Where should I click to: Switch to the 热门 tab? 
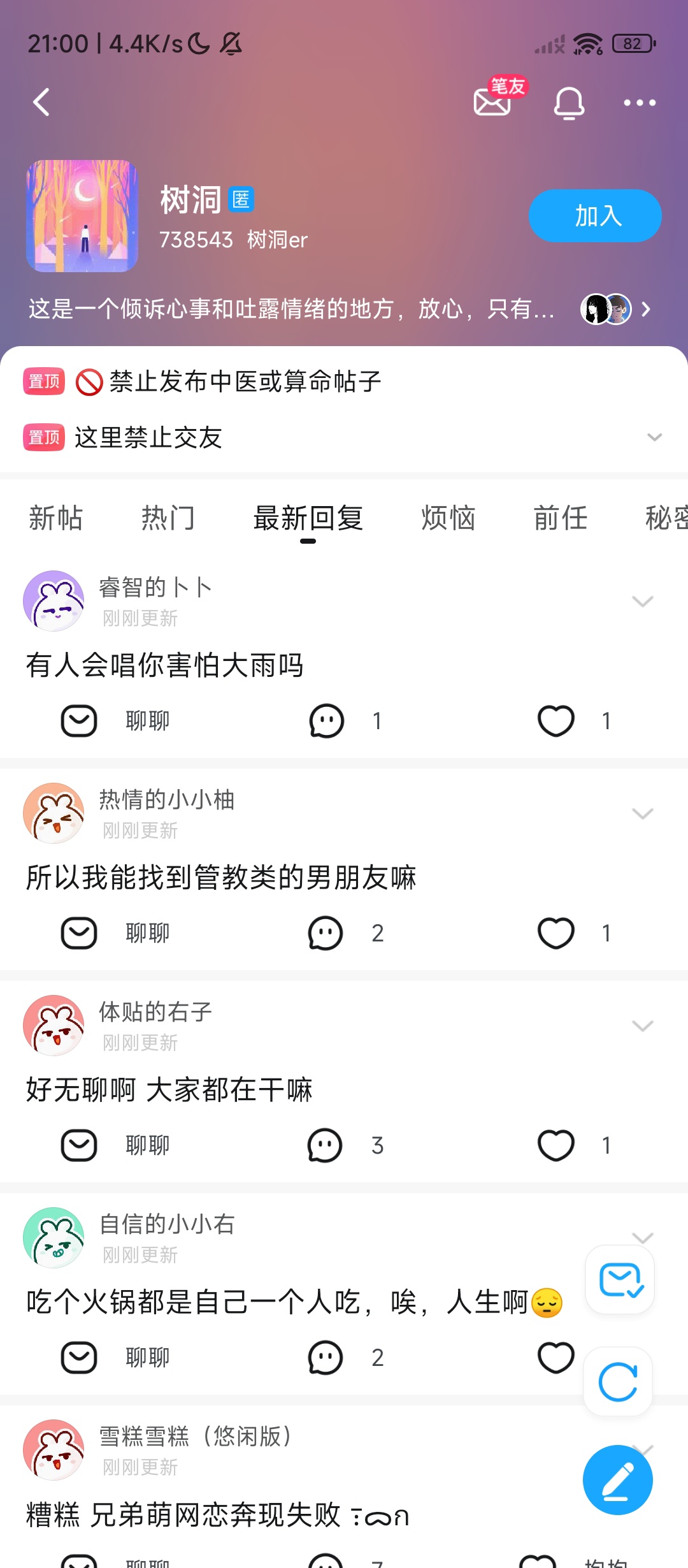pyautogui.click(x=168, y=518)
